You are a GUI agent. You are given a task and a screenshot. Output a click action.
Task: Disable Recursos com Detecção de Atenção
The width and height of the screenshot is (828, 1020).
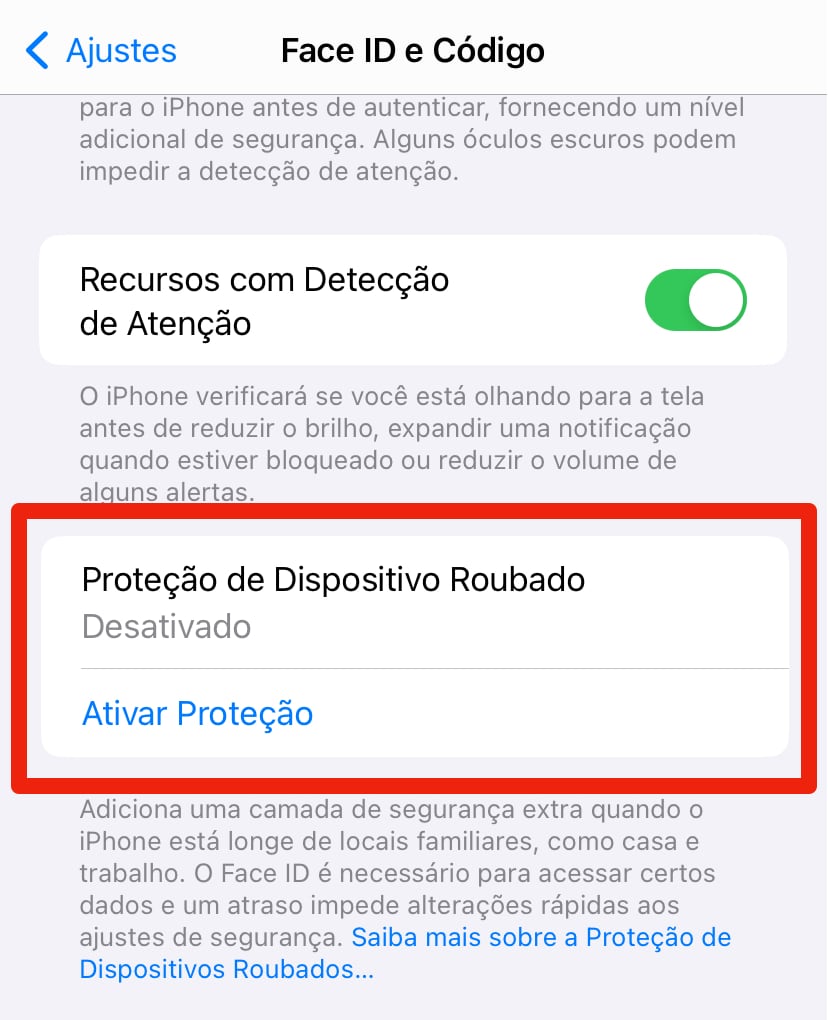[x=696, y=300]
